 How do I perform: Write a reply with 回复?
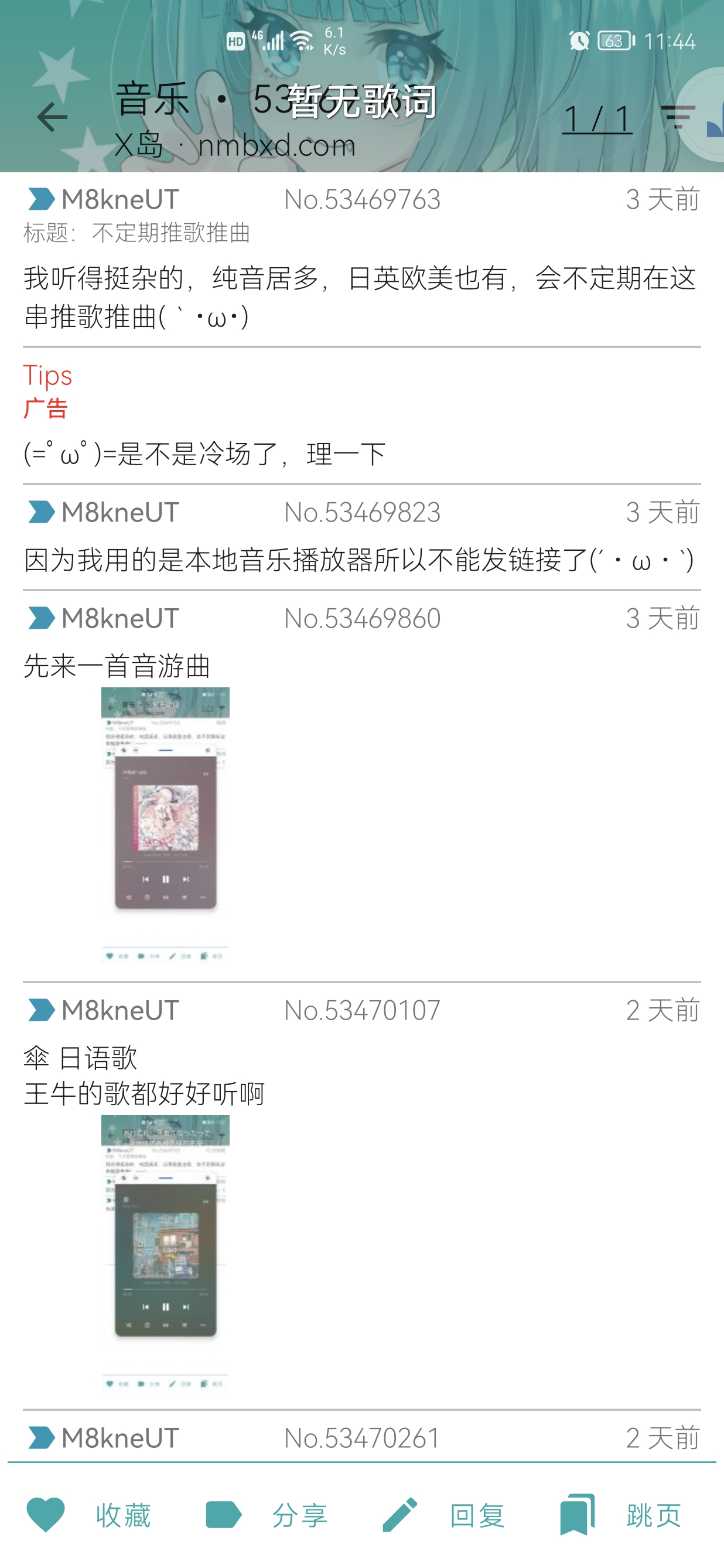[444, 1515]
